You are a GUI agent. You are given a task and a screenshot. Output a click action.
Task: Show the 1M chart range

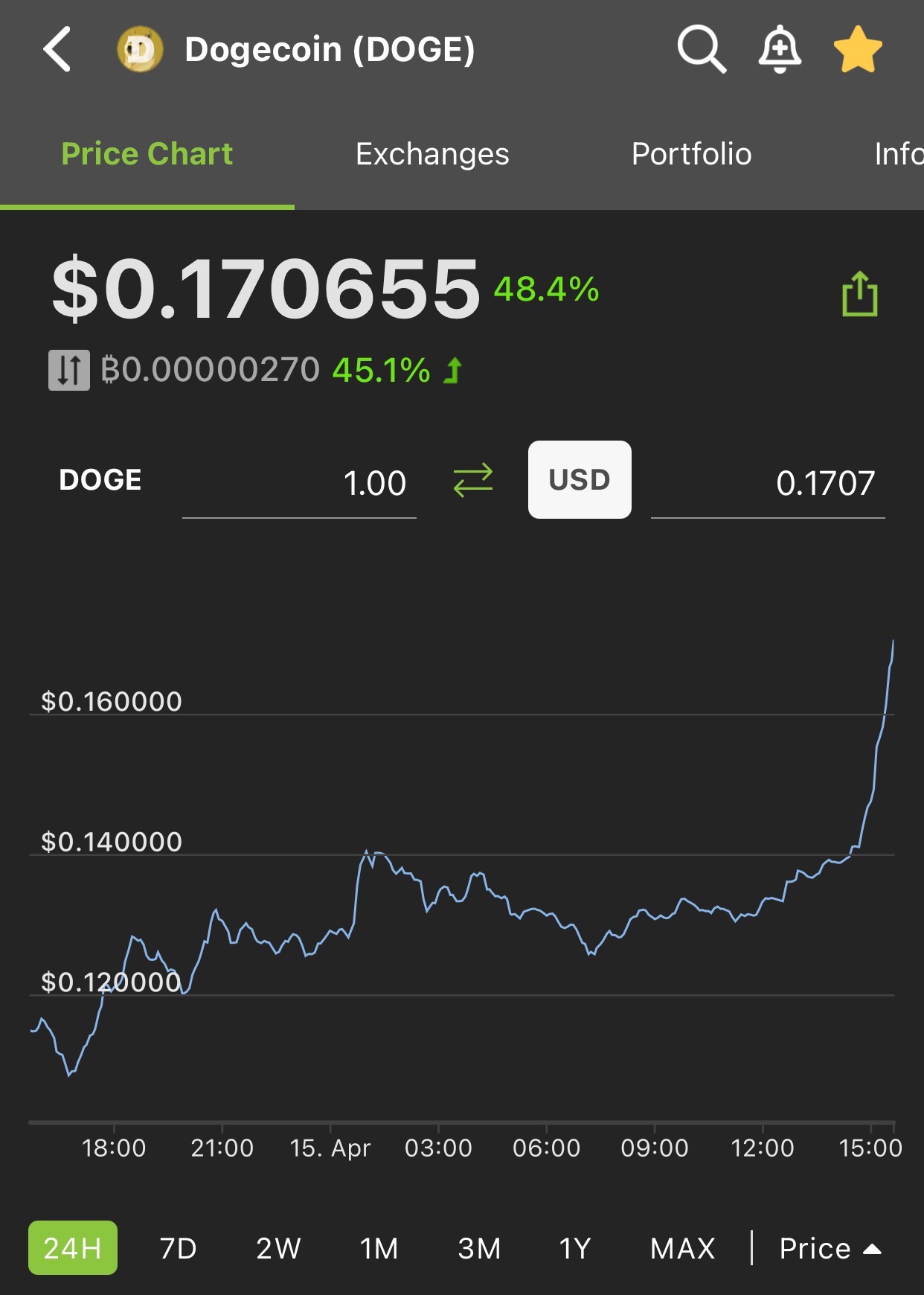pyautogui.click(x=379, y=1248)
